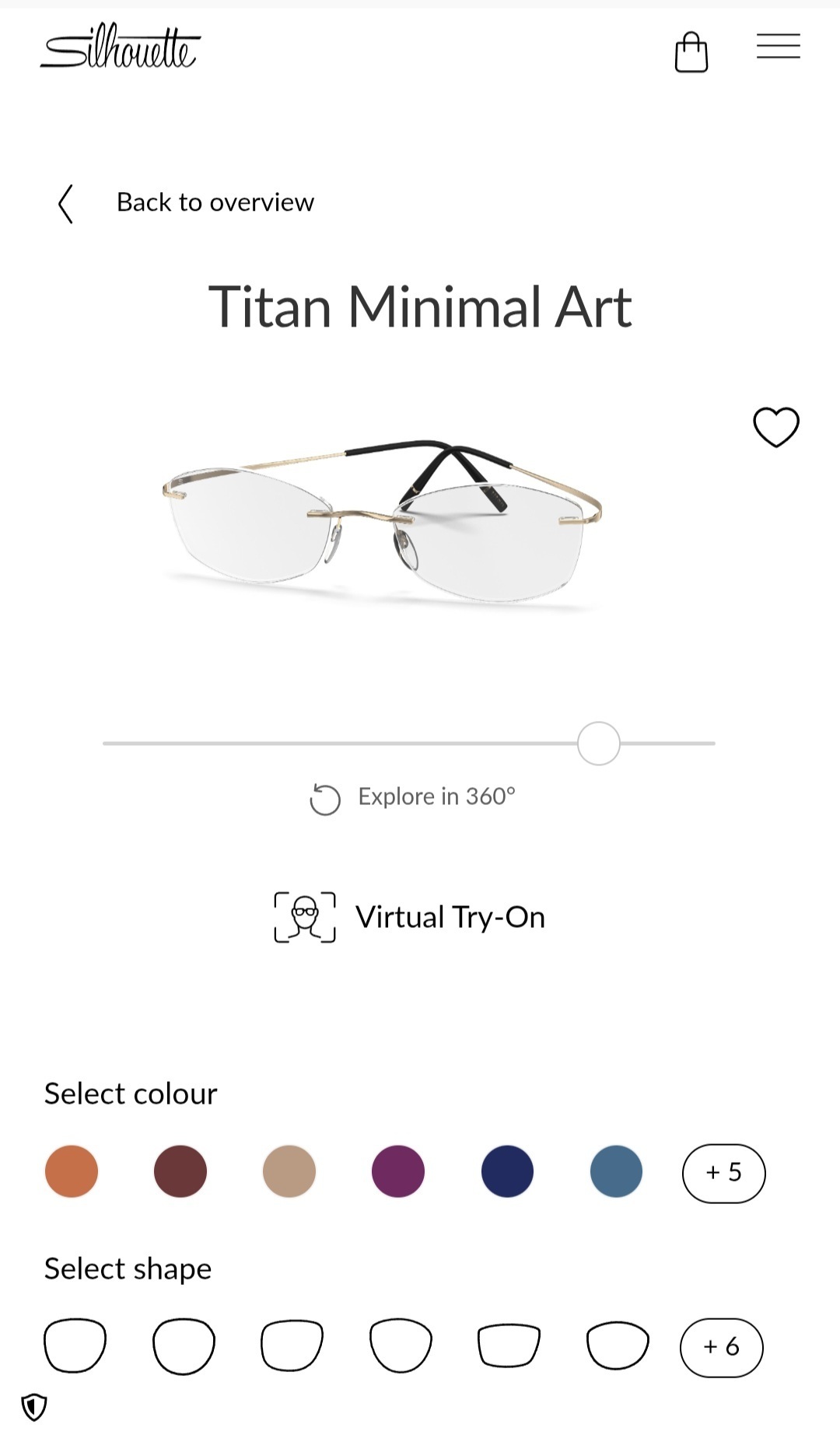Pick the purple colour swatch
The width and height of the screenshot is (840, 1435).
pyautogui.click(x=398, y=1171)
